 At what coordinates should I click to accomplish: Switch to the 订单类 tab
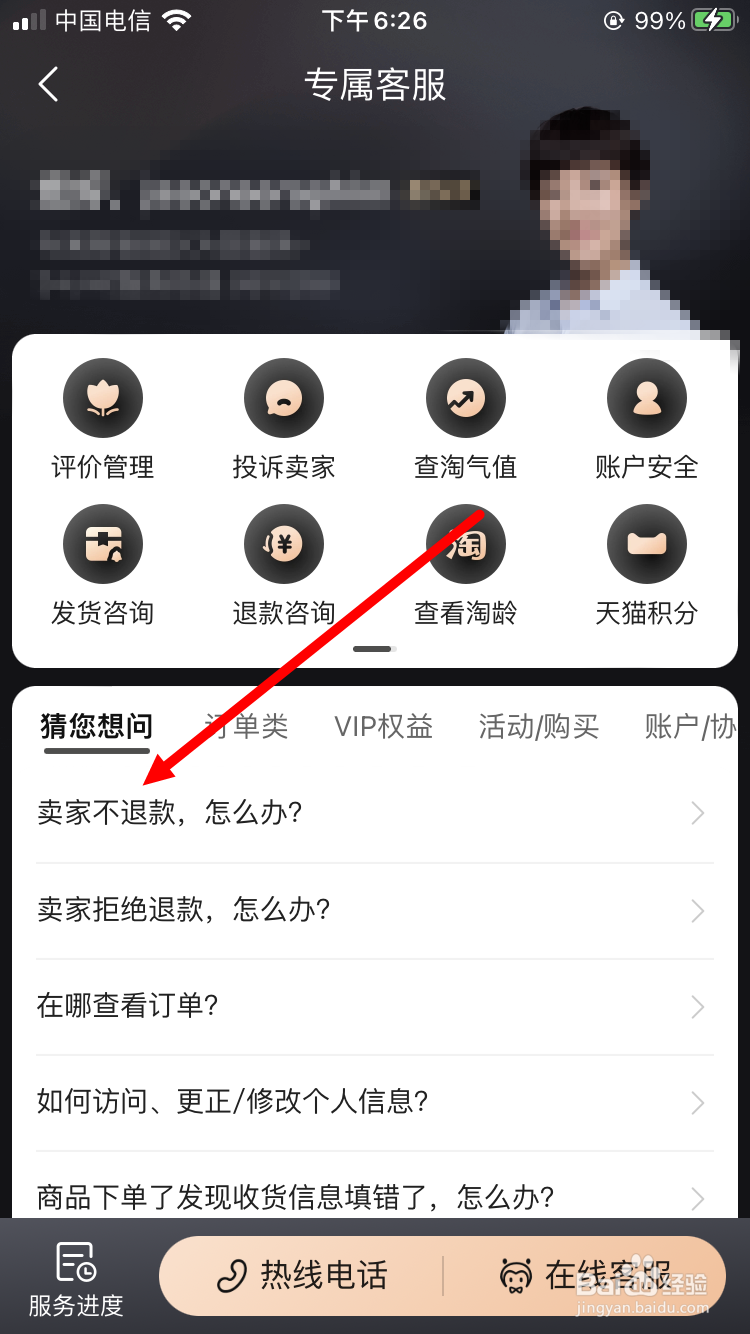click(x=244, y=727)
